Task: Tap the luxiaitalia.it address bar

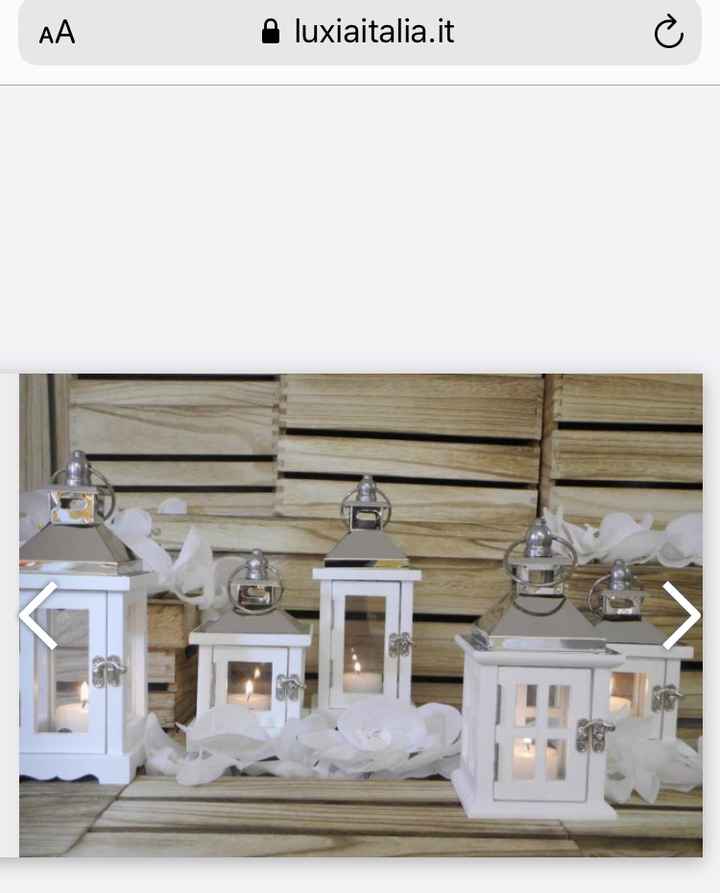Action: [358, 32]
